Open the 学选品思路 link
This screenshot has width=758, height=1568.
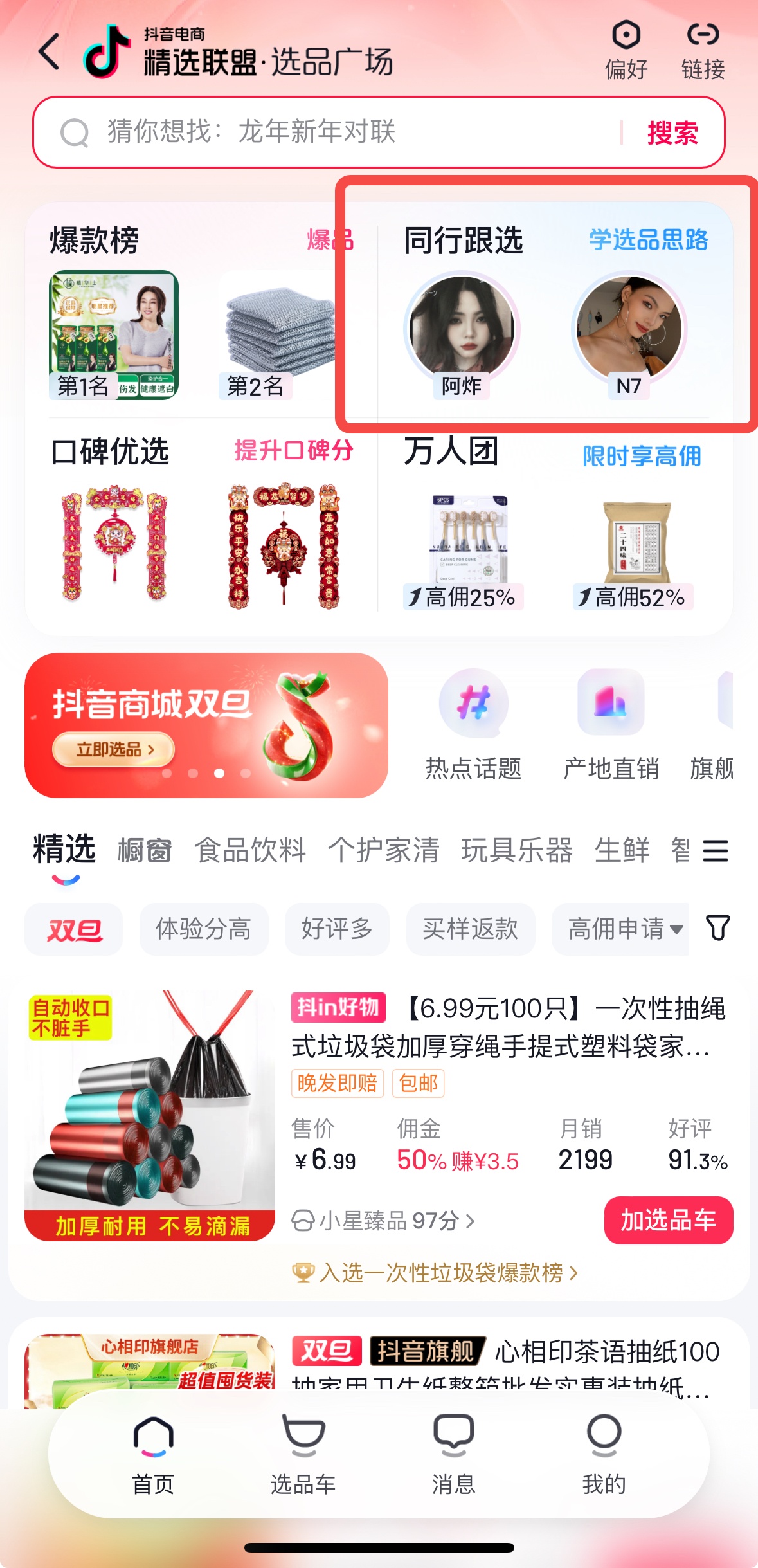(x=648, y=240)
